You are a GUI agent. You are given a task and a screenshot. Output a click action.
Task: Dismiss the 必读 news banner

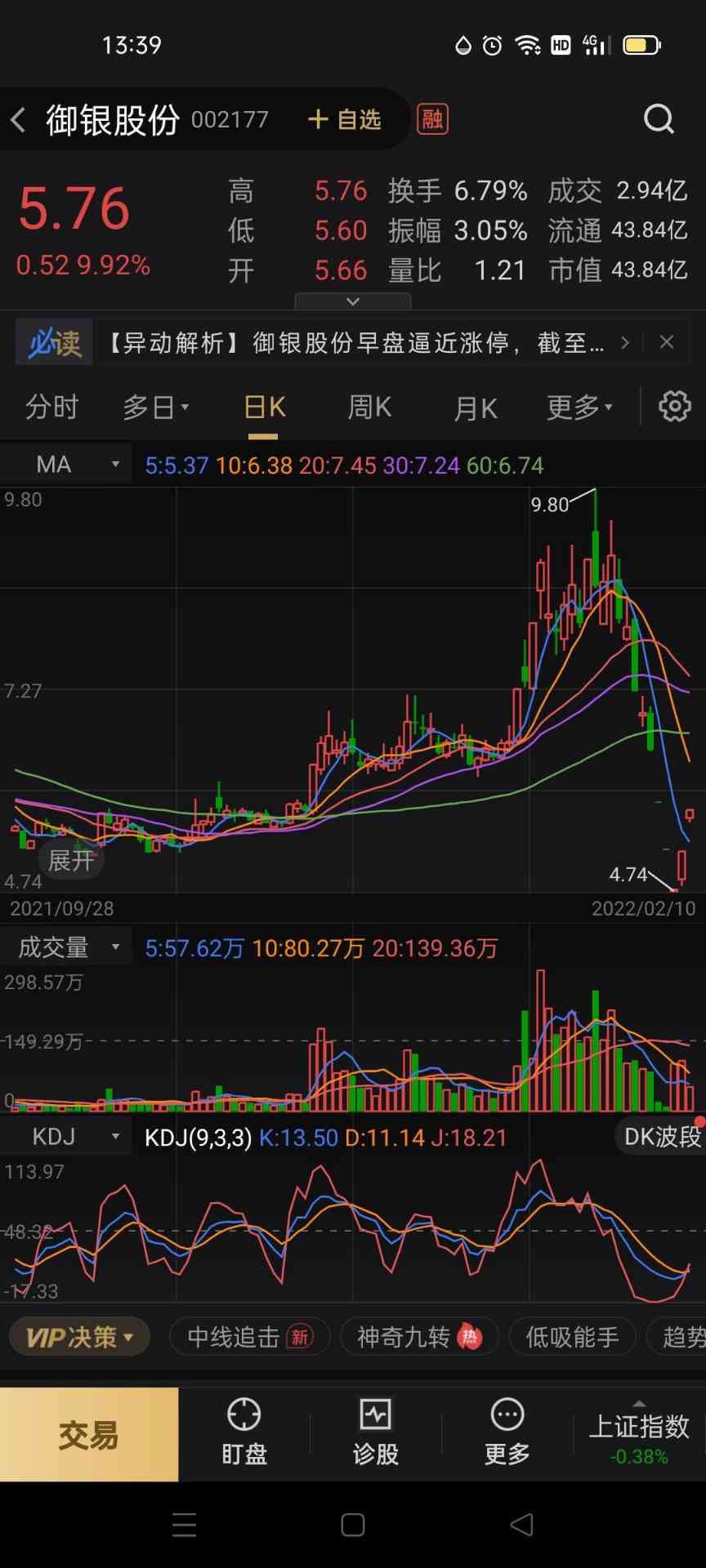pos(667,342)
